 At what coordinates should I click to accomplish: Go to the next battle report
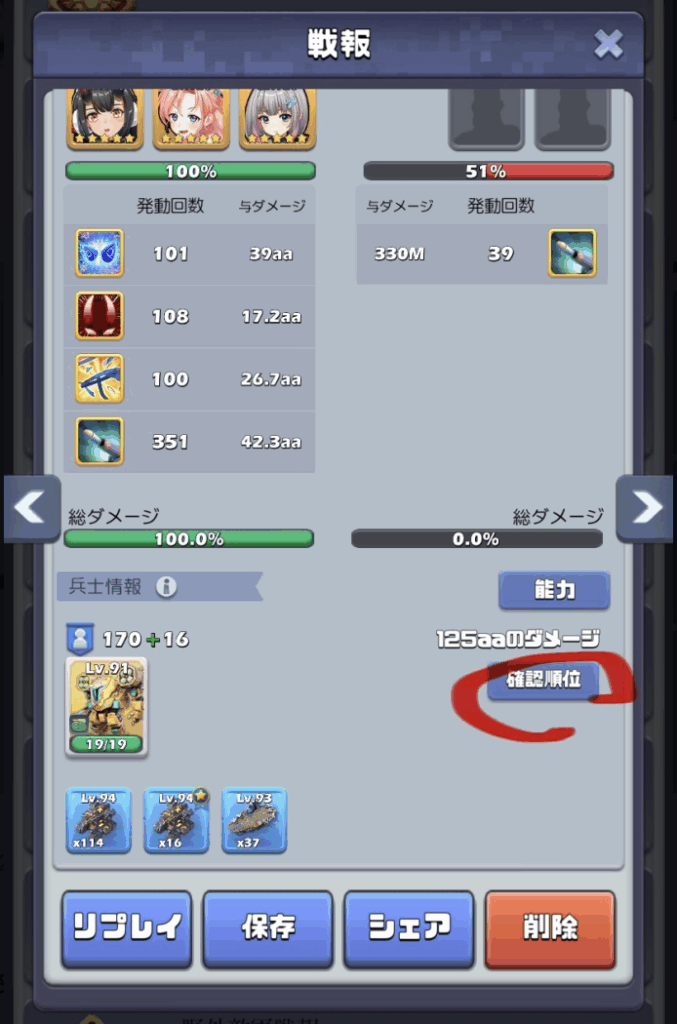coord(645,508)
